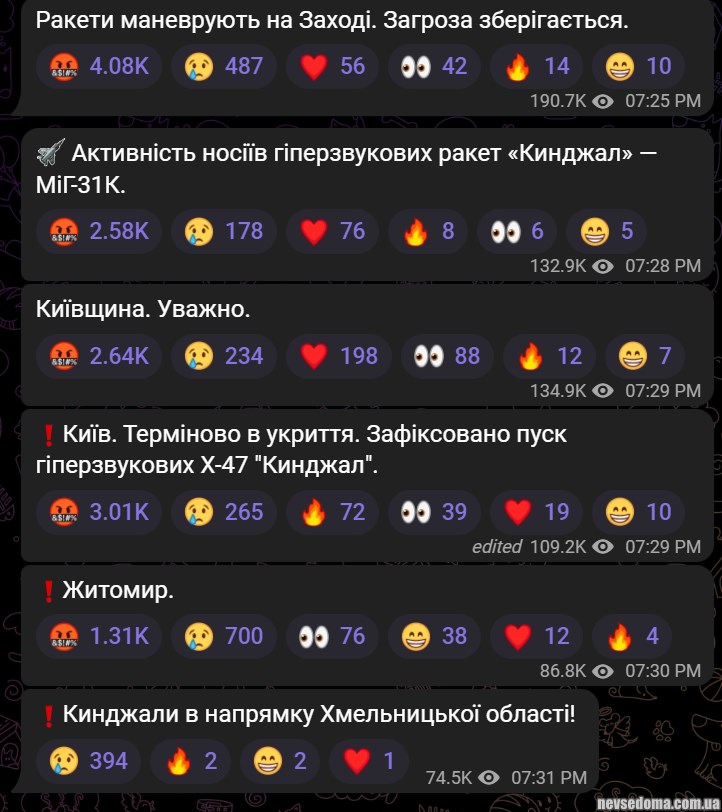
Task: Add eyes reaction on 'Київ. Терміново в укриття' message
Action: 434,512
